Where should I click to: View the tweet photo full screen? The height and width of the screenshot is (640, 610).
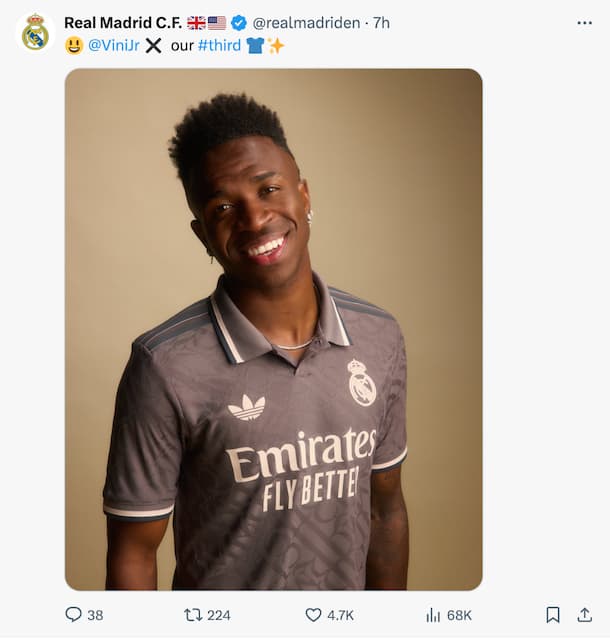pos(273,329)
